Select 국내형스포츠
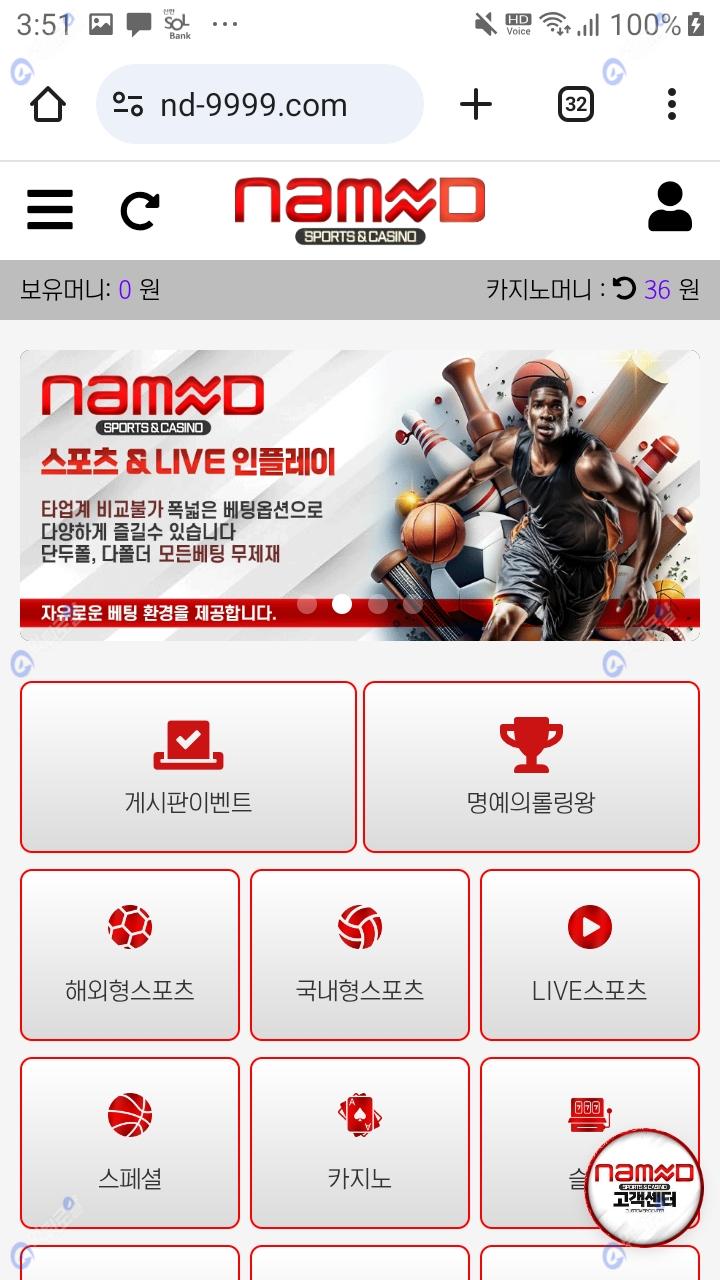 coord(360,954)
